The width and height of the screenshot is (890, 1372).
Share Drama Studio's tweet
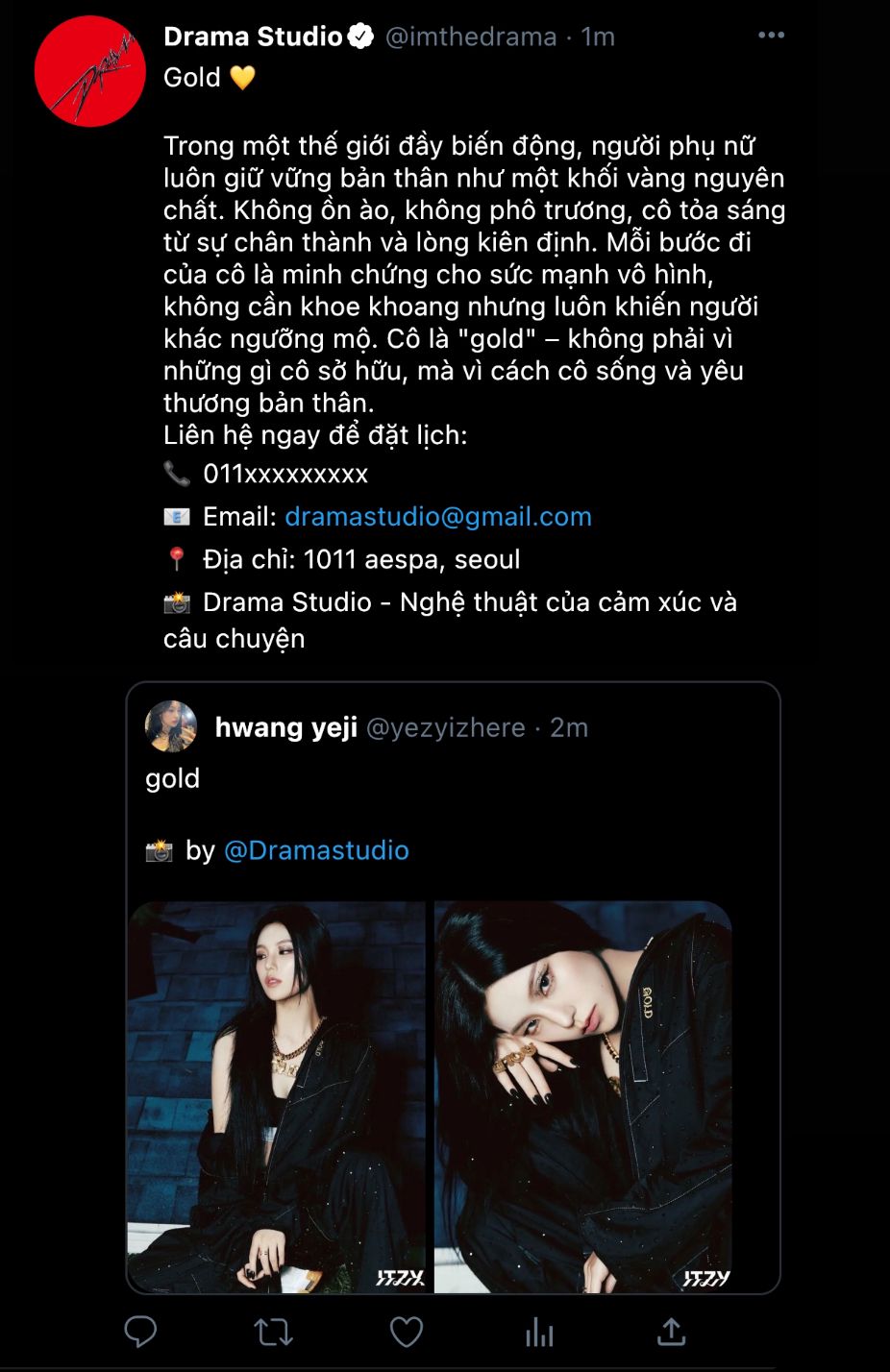click(671, 1332)
